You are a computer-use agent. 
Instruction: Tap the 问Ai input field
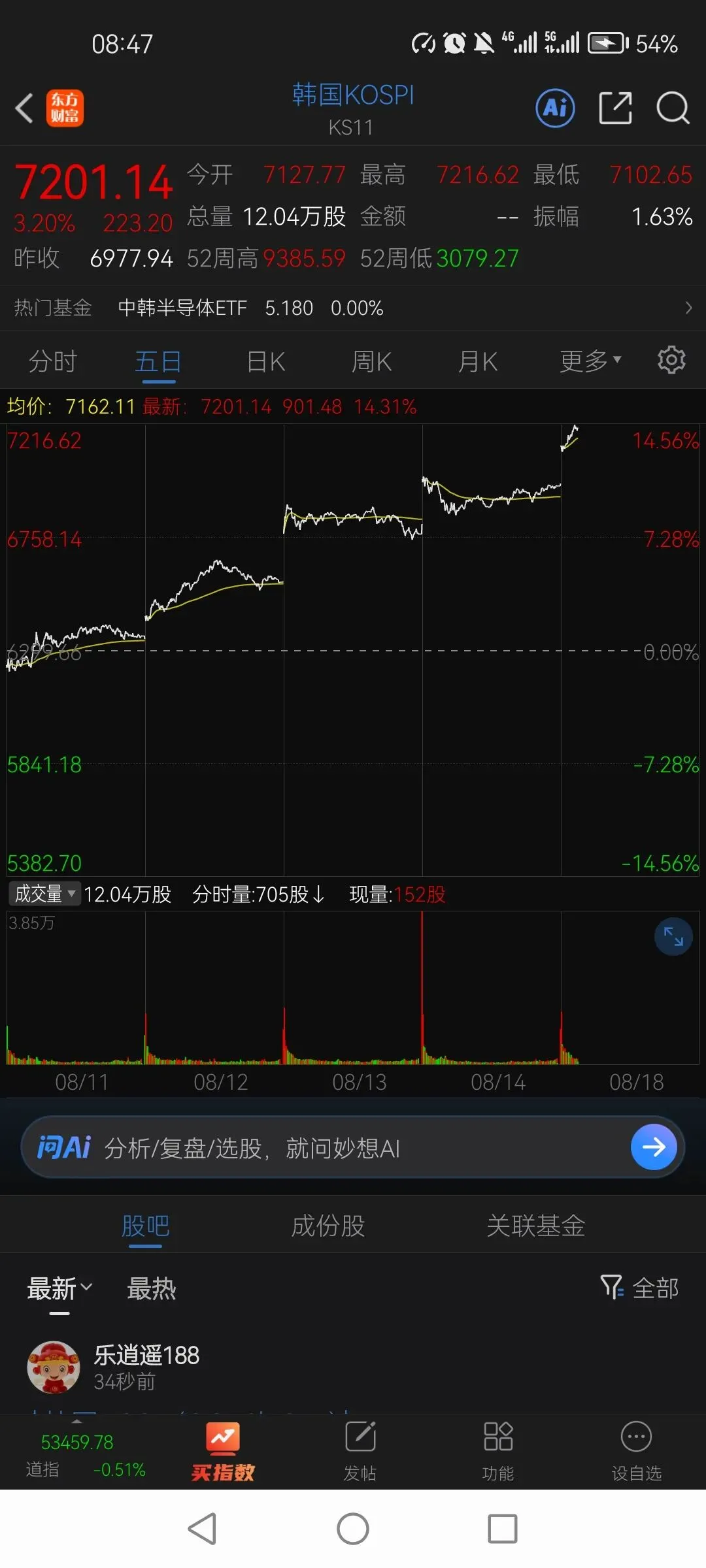pos(353,1147)
